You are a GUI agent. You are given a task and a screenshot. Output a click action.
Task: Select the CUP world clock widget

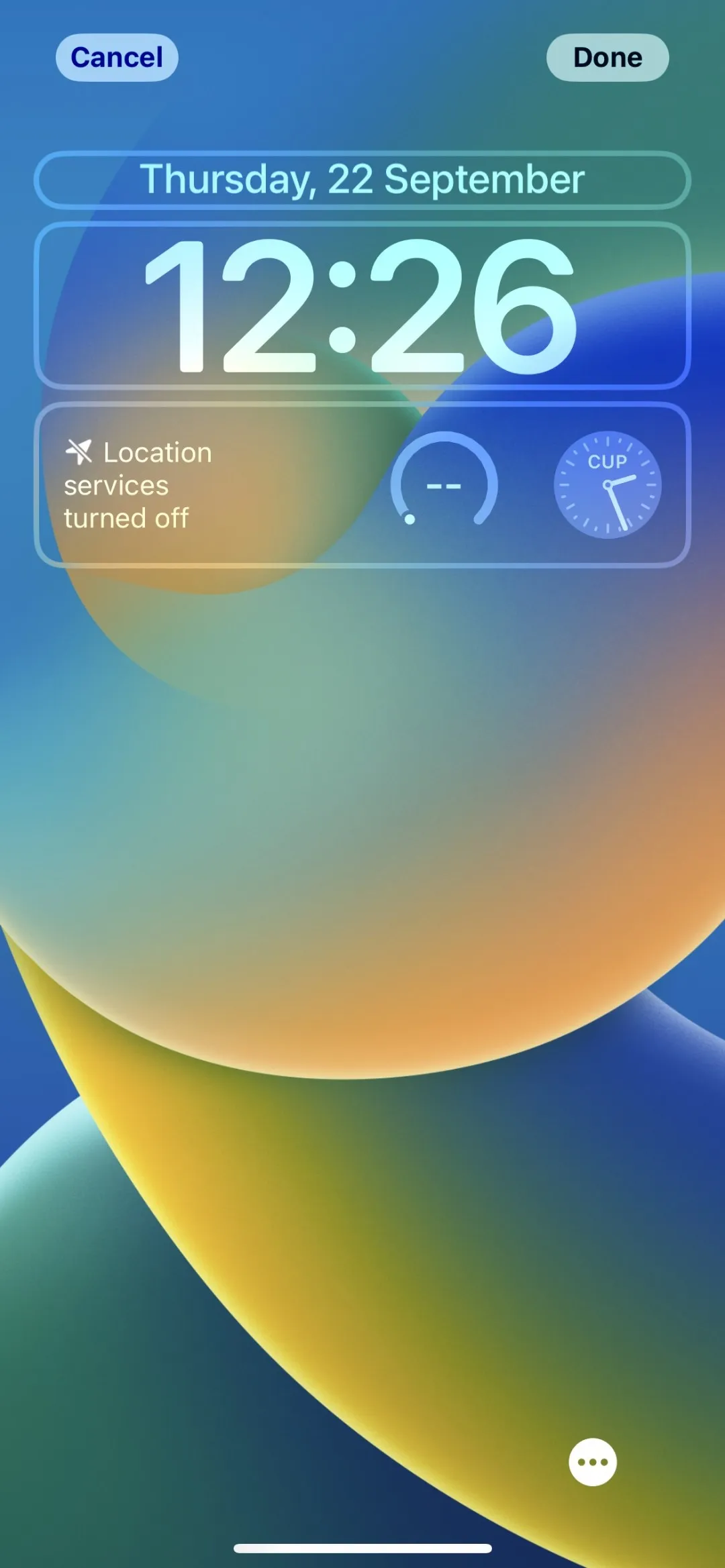[608, 485]
